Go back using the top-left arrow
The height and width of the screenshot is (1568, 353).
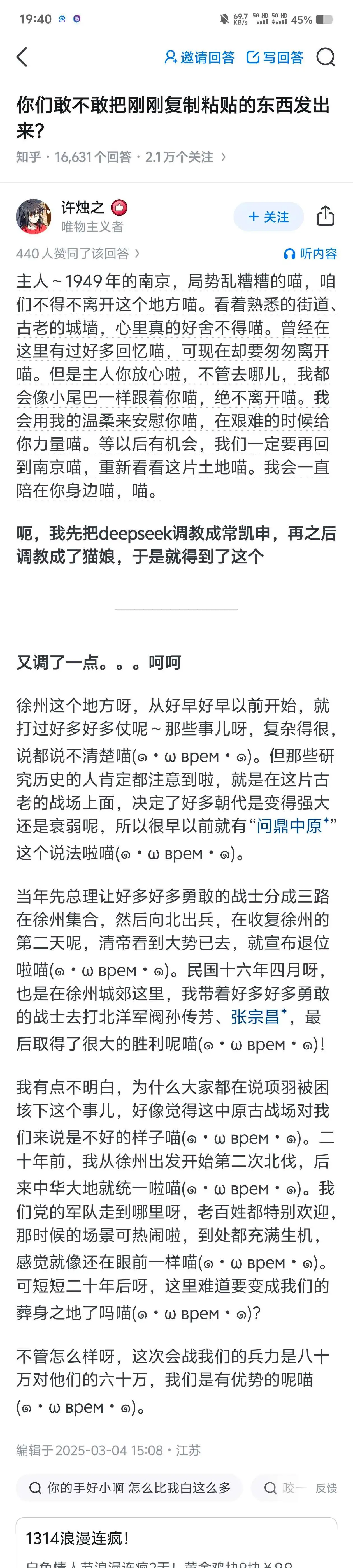click(x=22, y=57)
